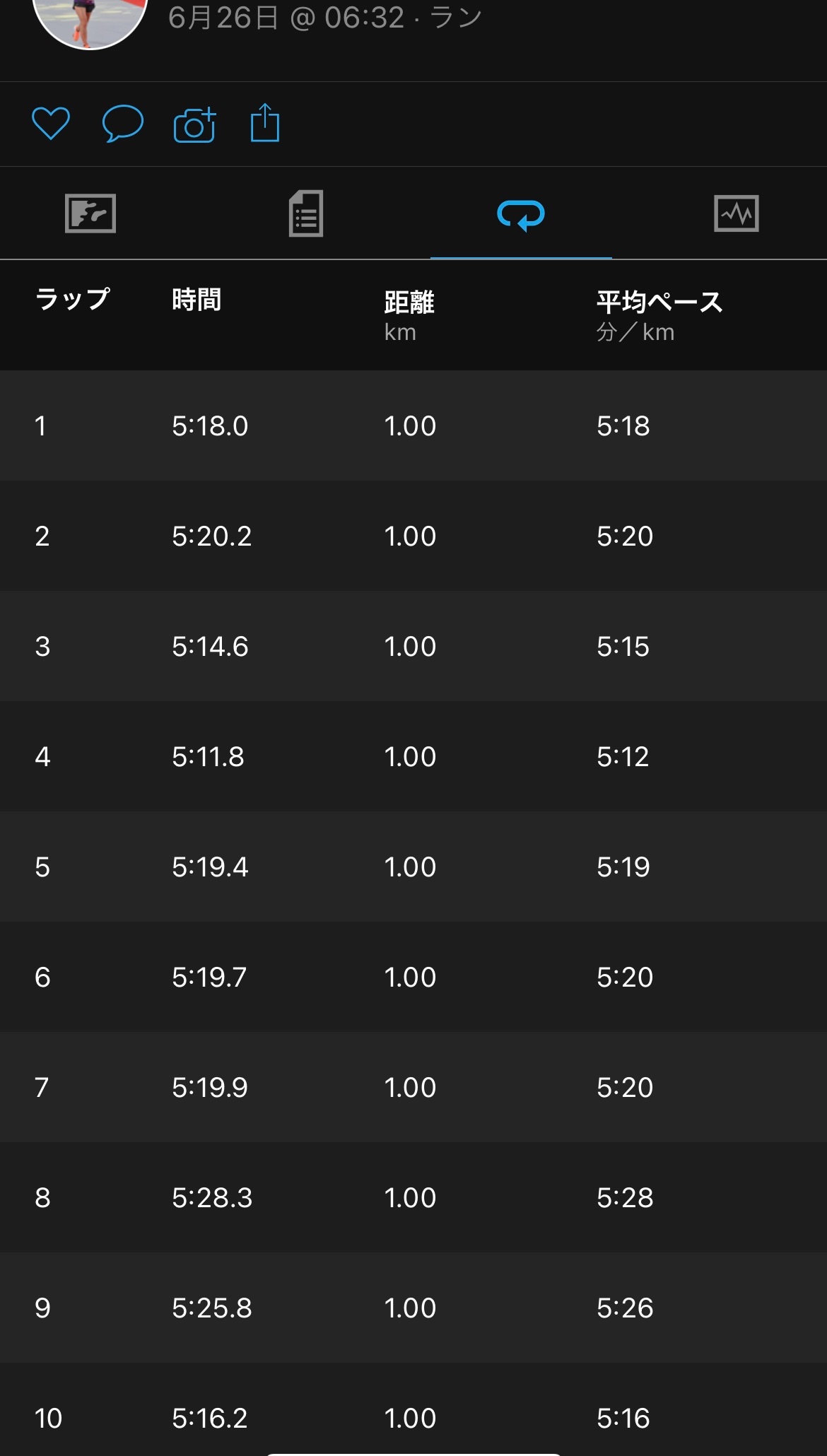Switch to the charts tab
The height and width of the screenshot is (1456, 827).
[x=737, y=213]
